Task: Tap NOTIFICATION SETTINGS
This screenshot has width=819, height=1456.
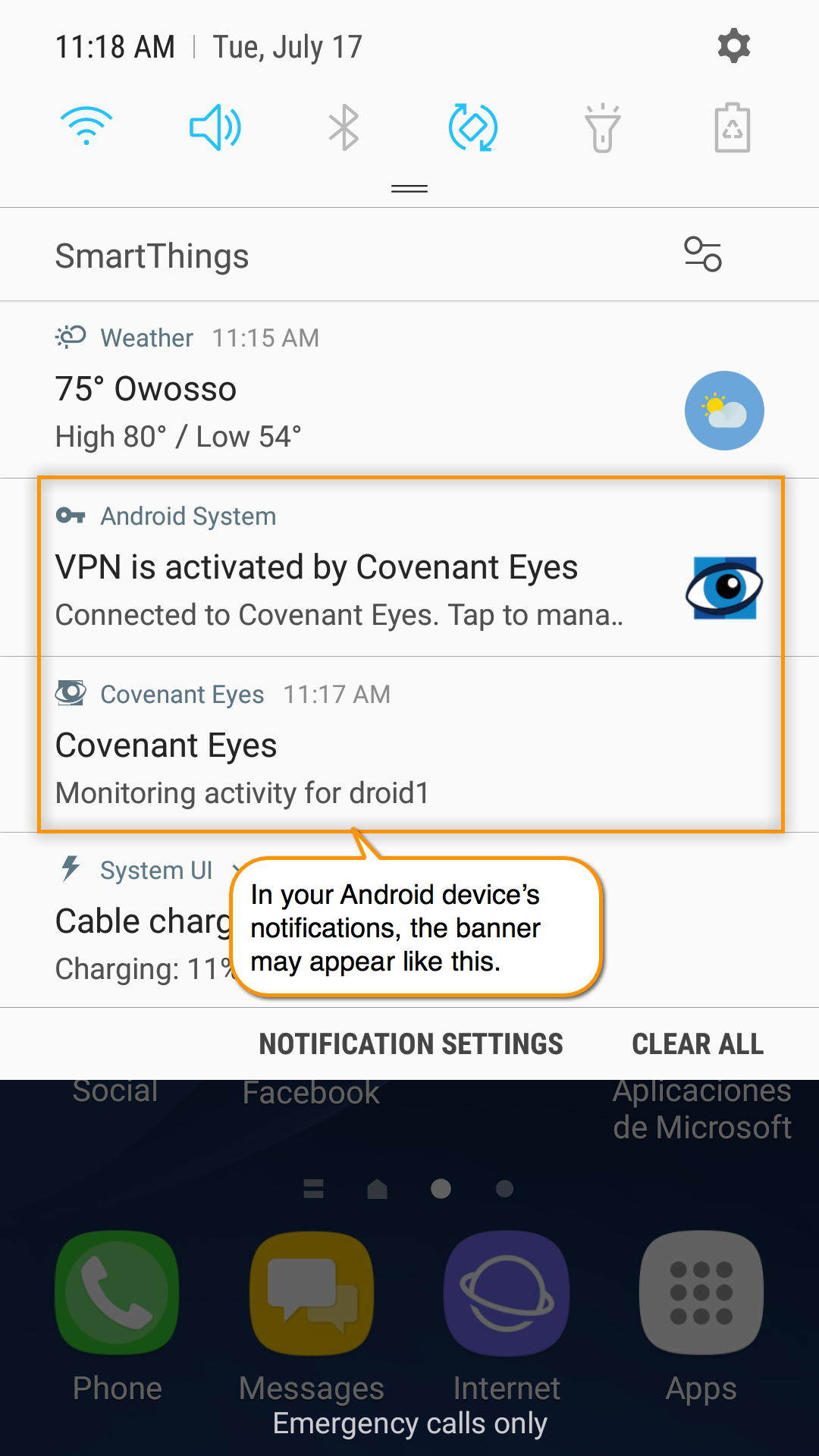Action: [411, 1044]
